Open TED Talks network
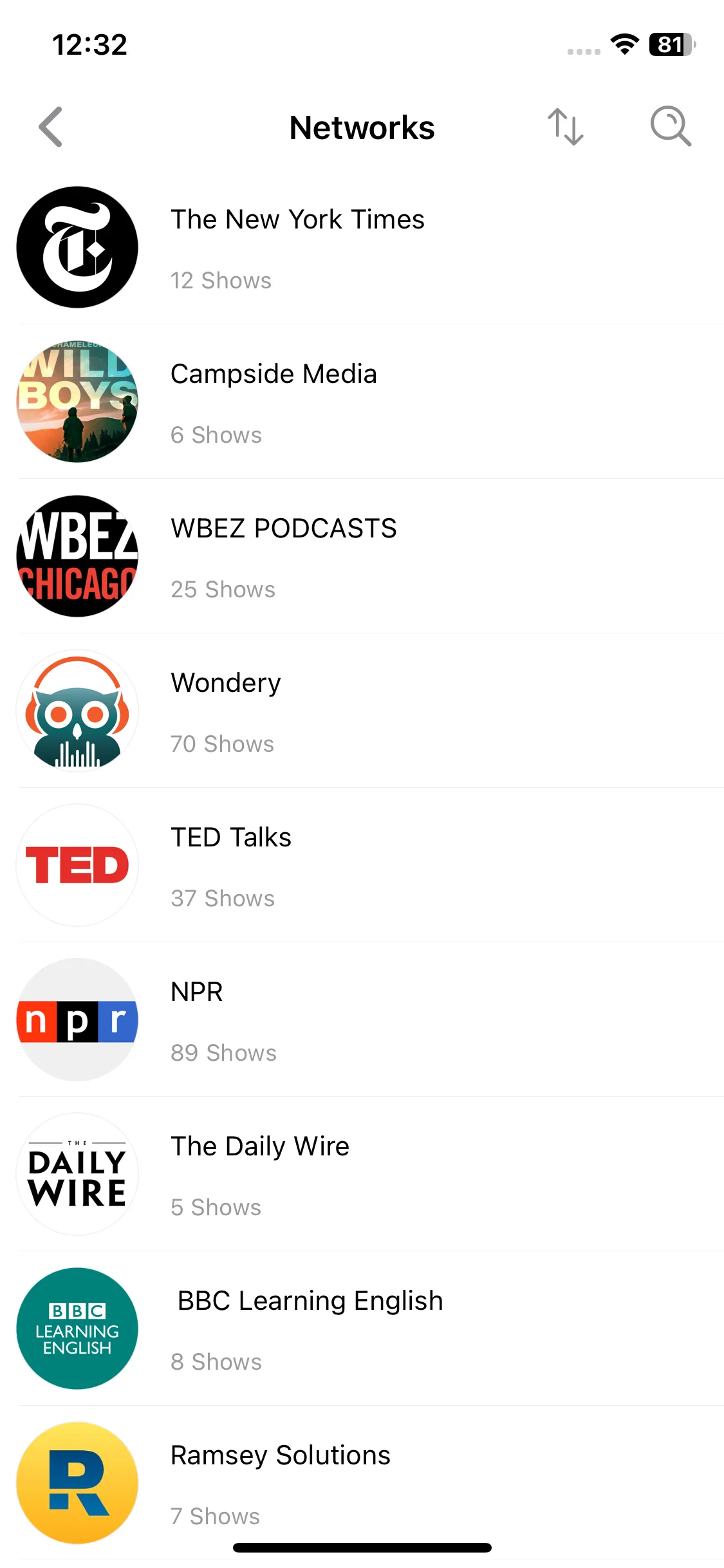724x1568 pixels. click(x=230, y=865)
